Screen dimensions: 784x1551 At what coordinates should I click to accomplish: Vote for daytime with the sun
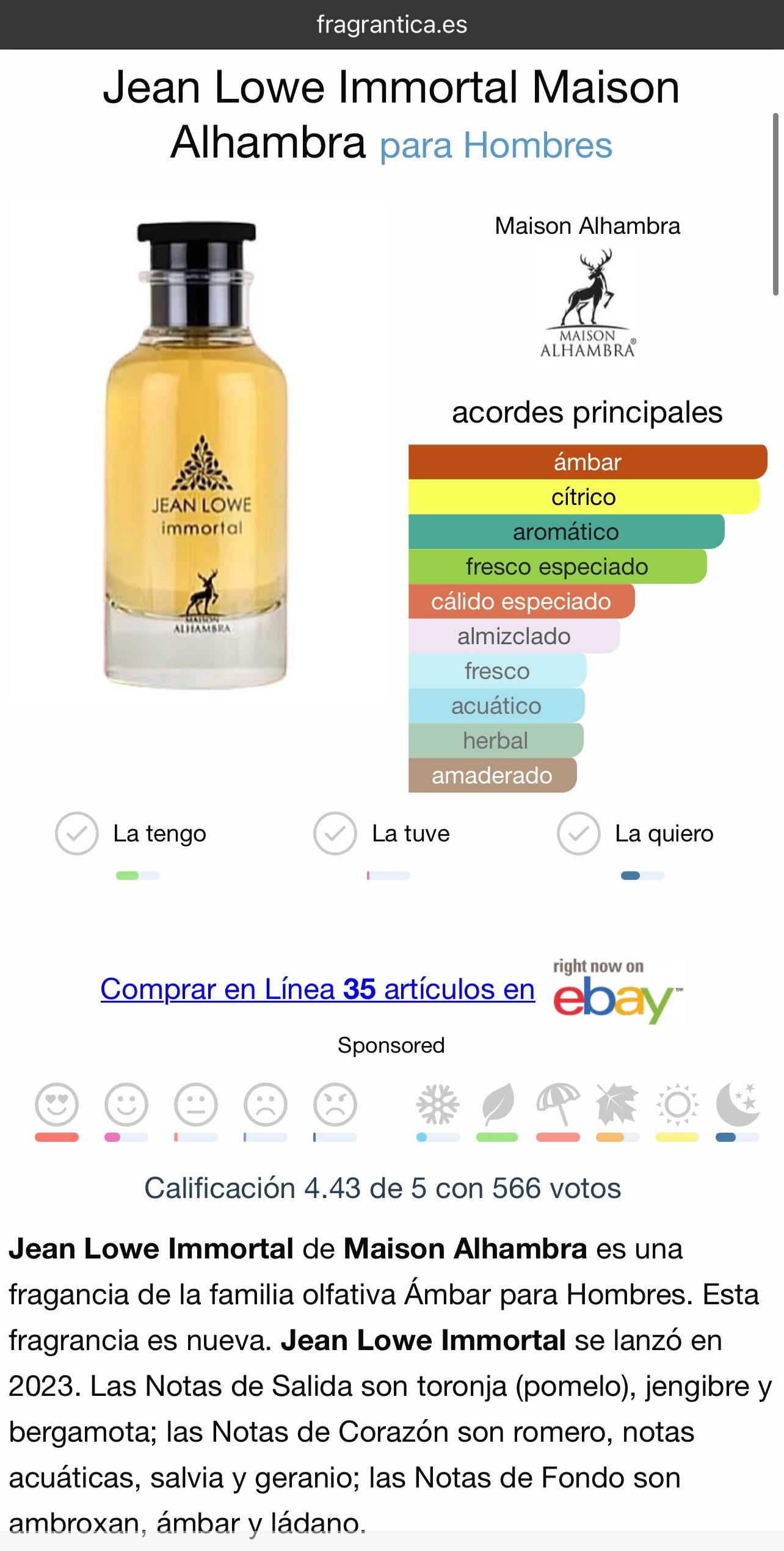tap(677, 1105)
